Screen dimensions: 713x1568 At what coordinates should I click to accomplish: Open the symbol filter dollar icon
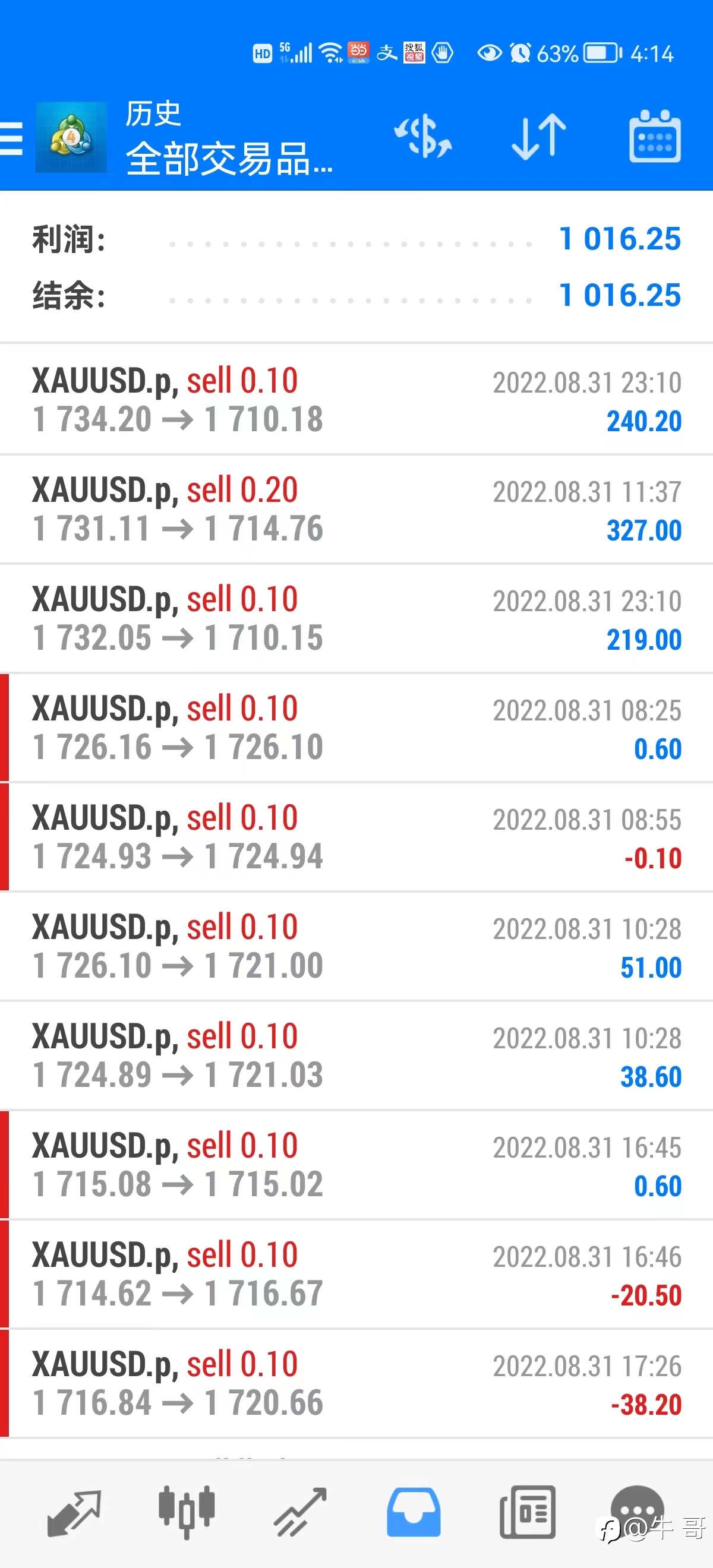coord(423,137)
